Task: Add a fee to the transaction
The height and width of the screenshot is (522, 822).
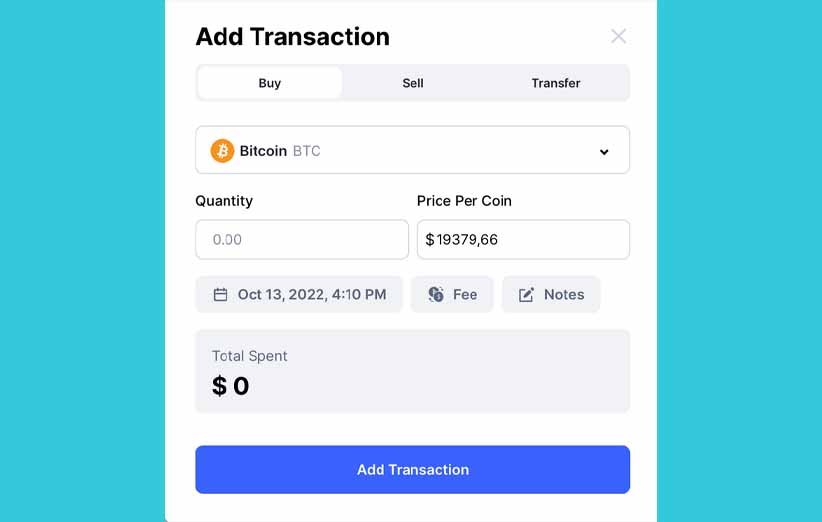Action: pos(452,295)
